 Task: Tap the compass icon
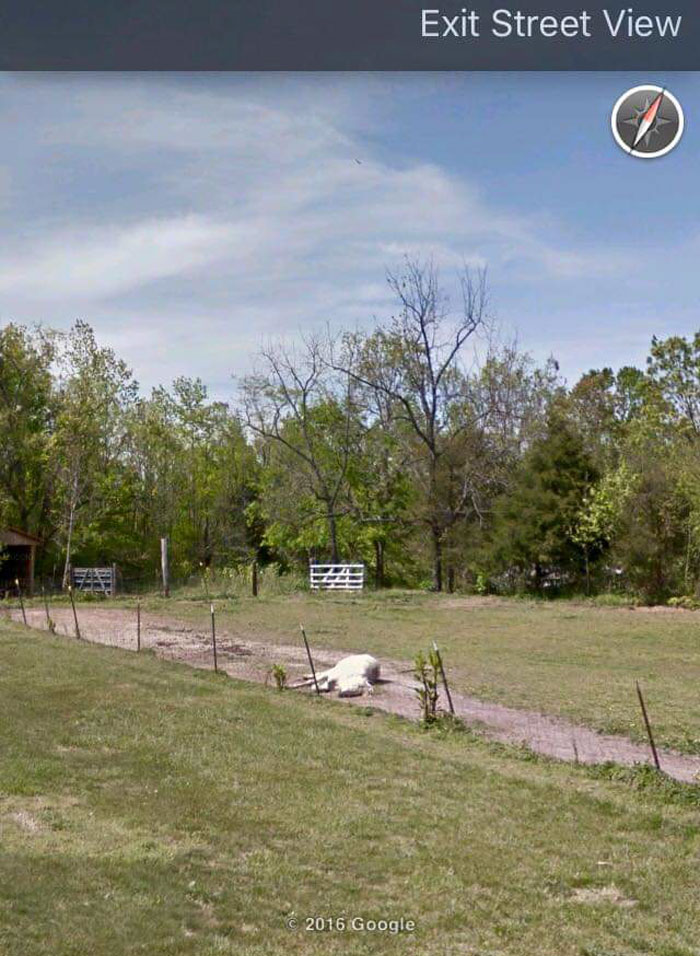pyautogui.click(x=647, y=121)
